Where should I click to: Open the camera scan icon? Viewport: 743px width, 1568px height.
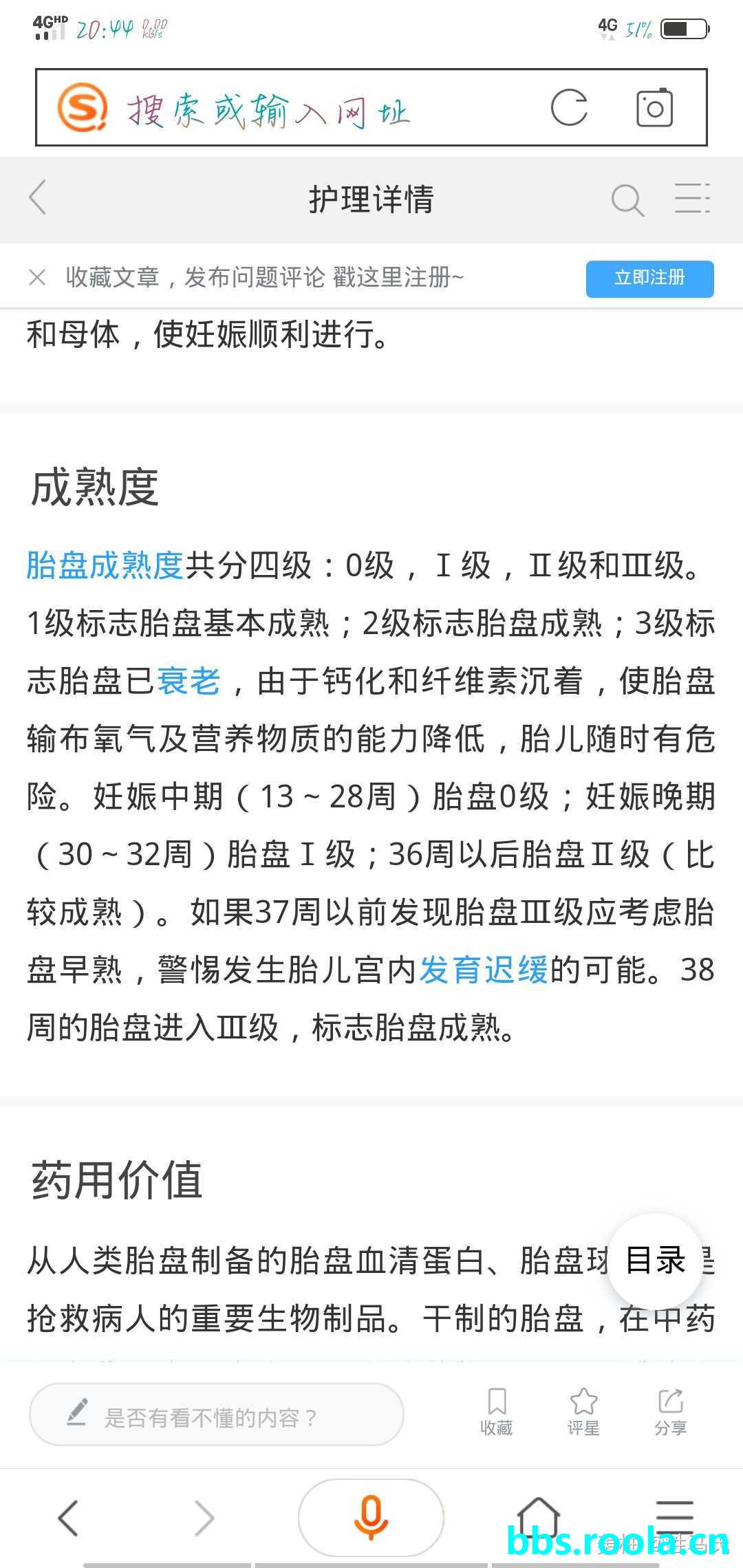[x=654, y=108]
